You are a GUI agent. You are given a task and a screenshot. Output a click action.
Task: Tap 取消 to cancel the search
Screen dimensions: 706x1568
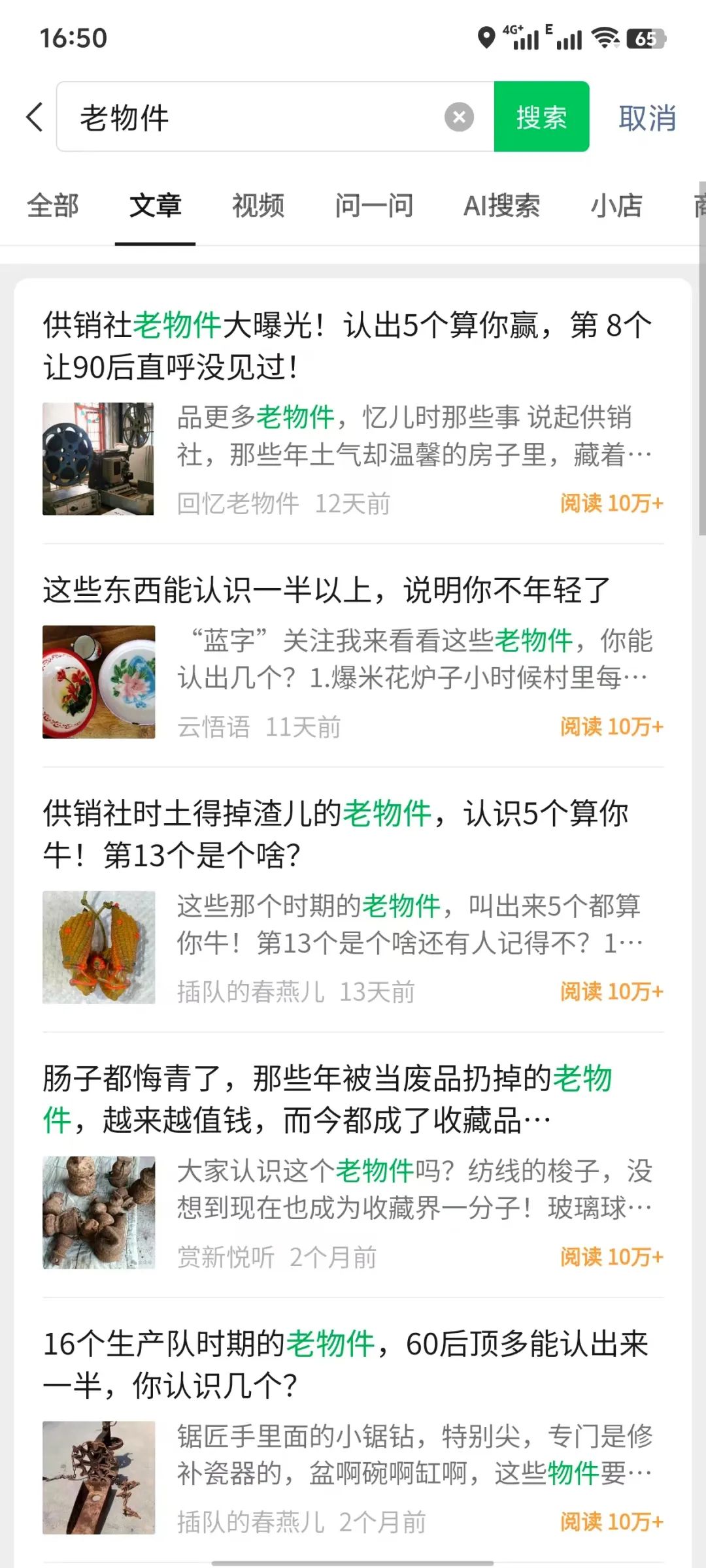tap(646, 118)
